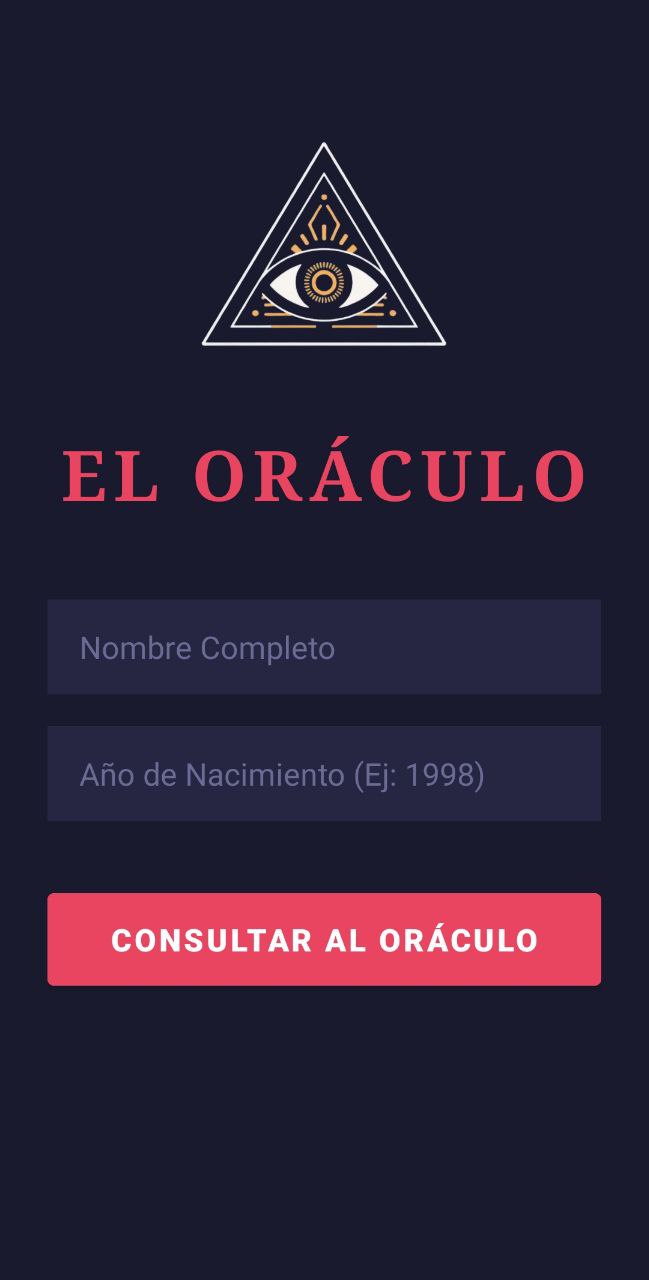Hit the Consultar al Oráculo button
Viewport: 649px width, 1280px height.
(324, 939)
